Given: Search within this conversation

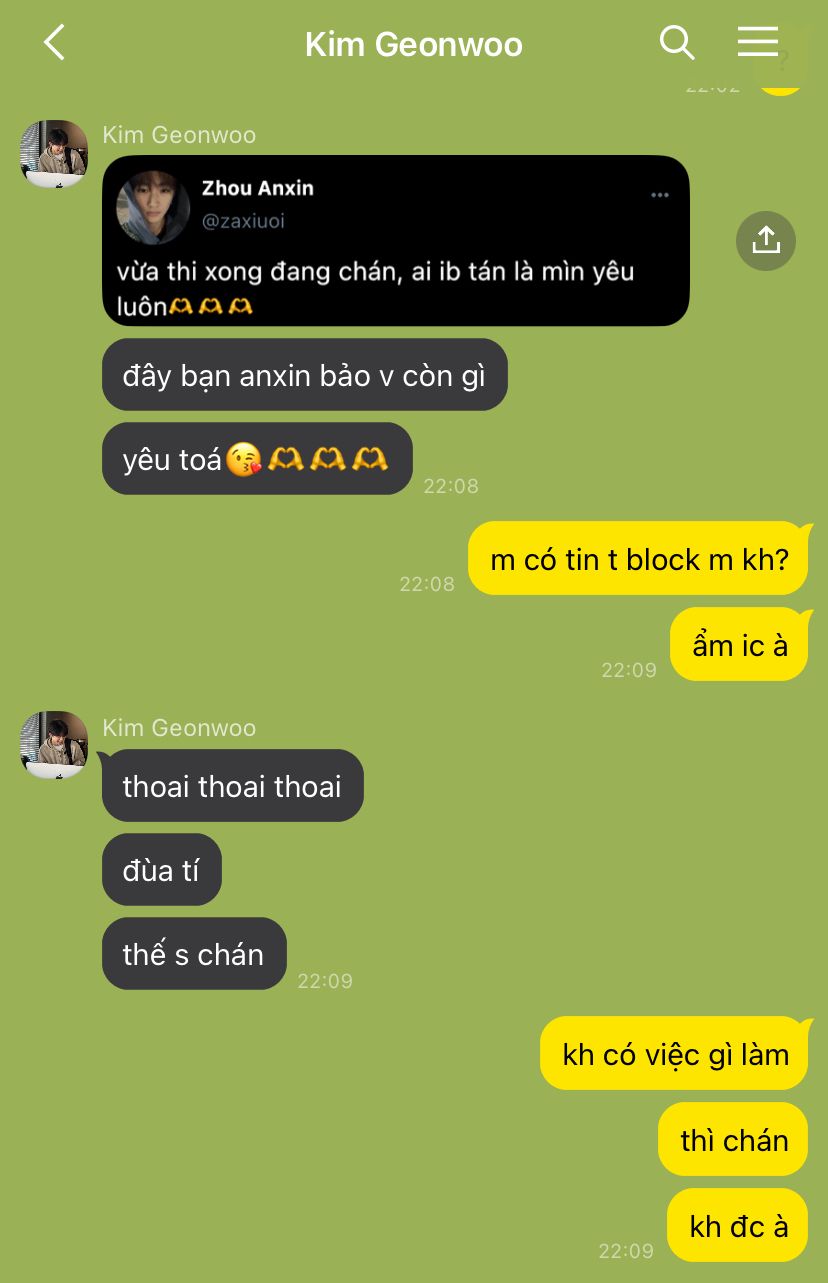Looking at the screenshot, I should tap(677, 43).
